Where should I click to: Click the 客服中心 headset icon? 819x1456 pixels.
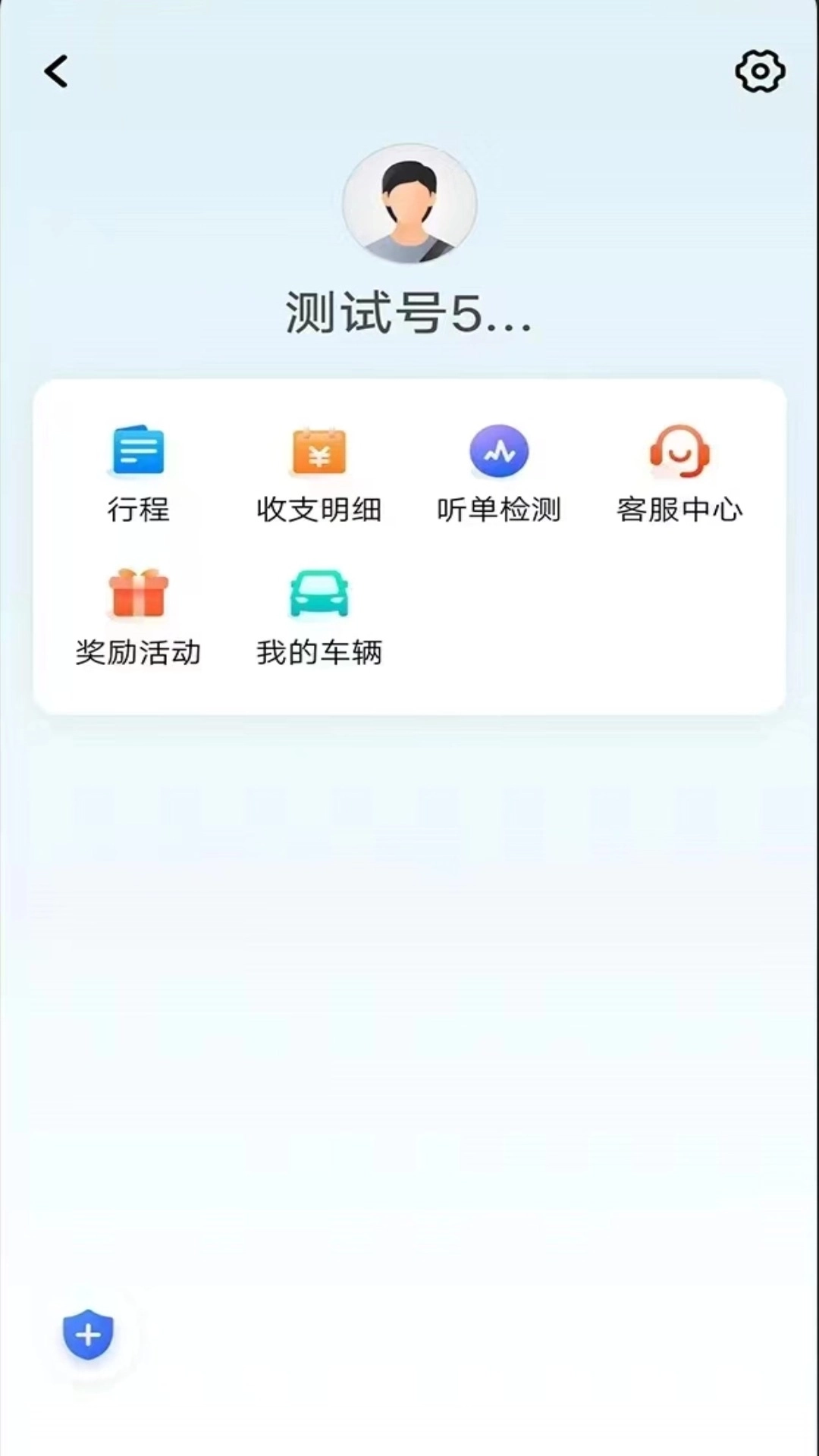coord(680,453)
